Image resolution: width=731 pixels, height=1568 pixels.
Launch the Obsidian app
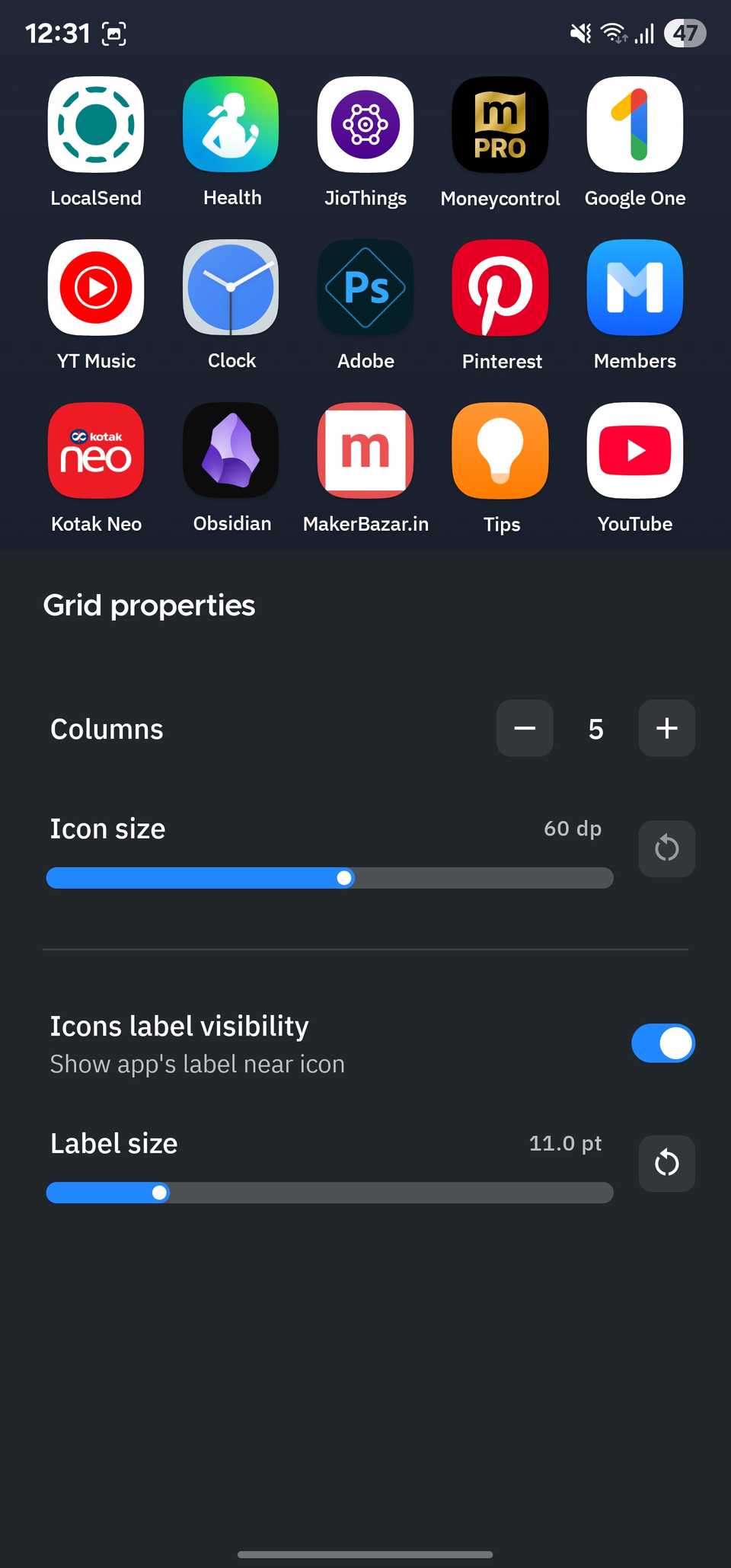[x=231, y=450]
